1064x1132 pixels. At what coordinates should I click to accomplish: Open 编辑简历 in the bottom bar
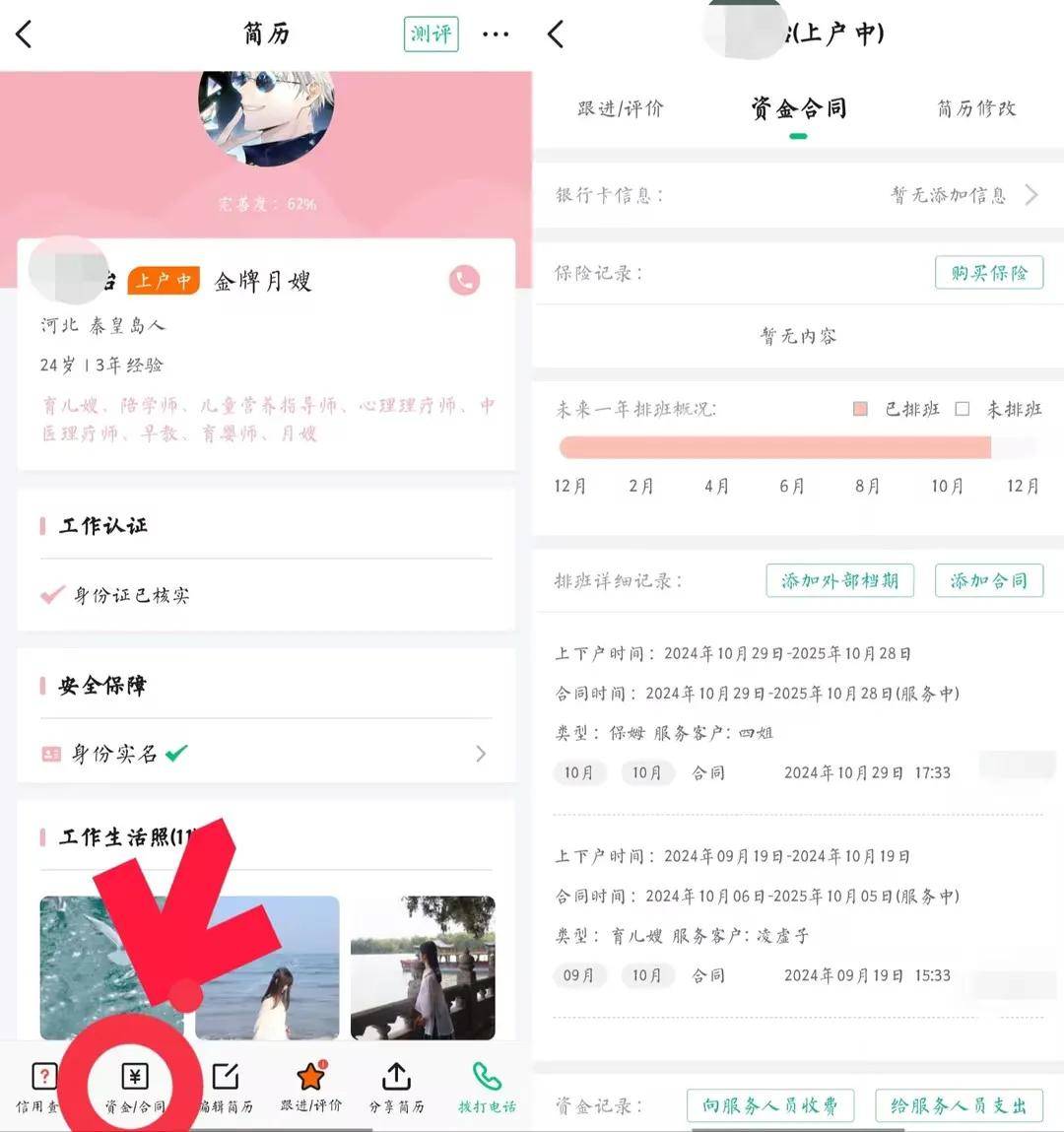coord(226,1088)
